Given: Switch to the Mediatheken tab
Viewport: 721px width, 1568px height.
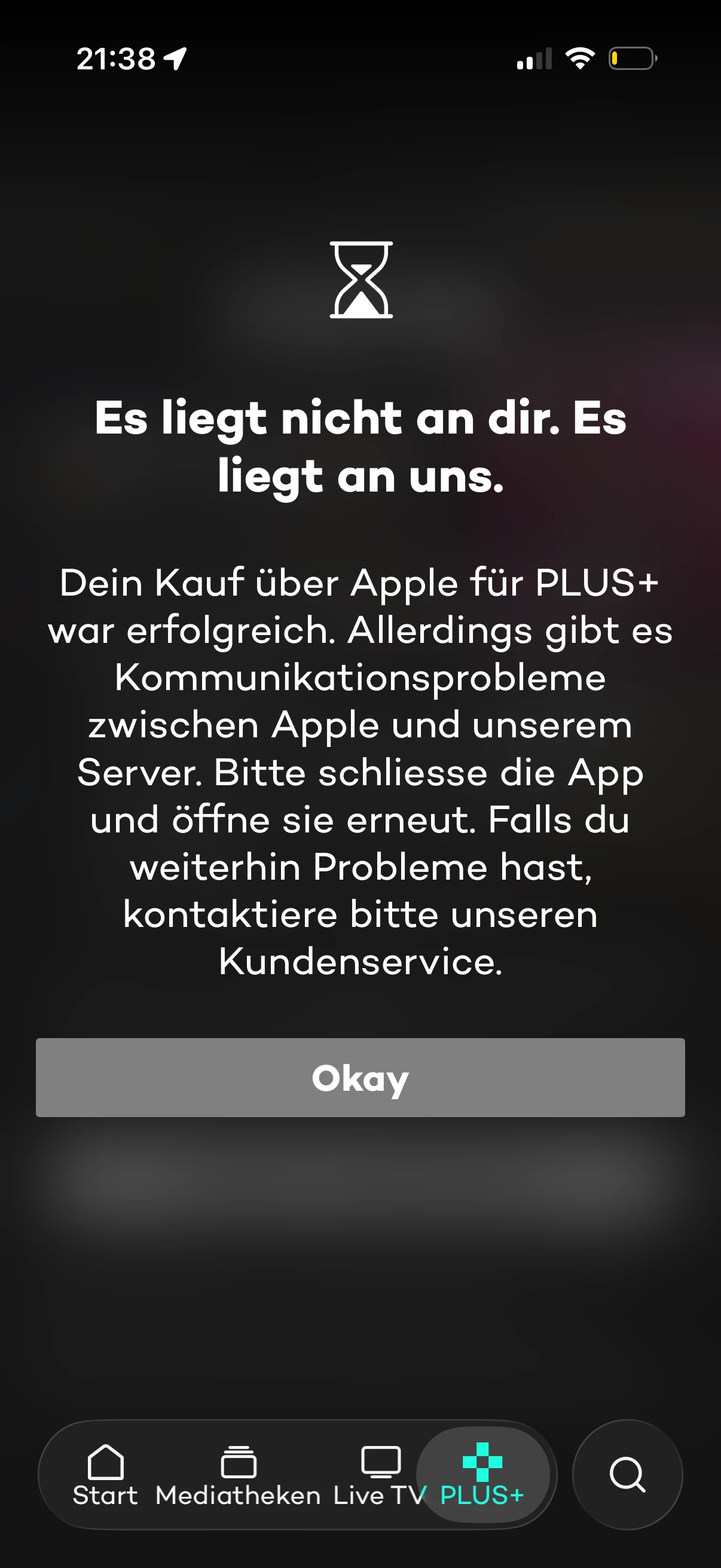Looking at the screenshot, I should coord(238,1474).
